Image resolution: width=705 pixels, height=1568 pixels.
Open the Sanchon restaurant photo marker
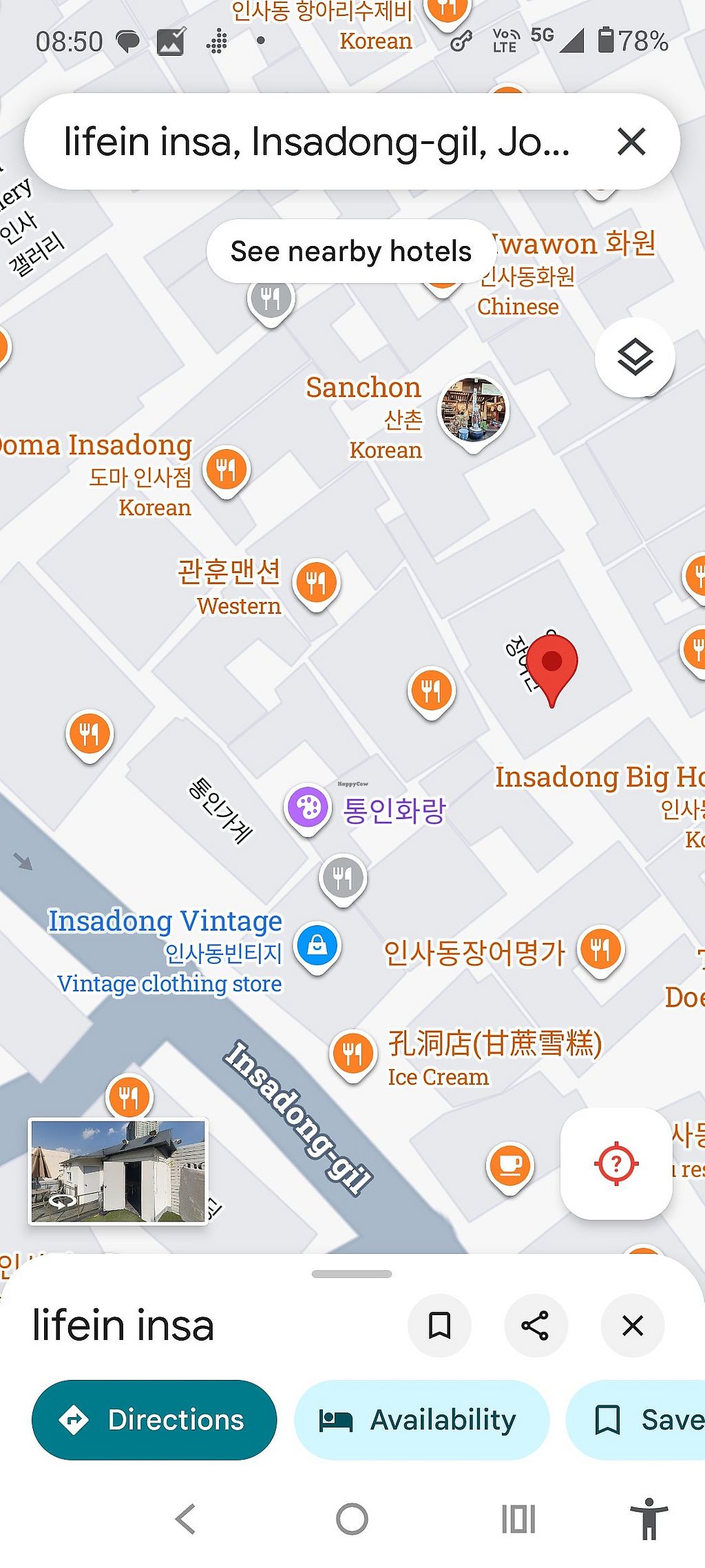(473, 411)
